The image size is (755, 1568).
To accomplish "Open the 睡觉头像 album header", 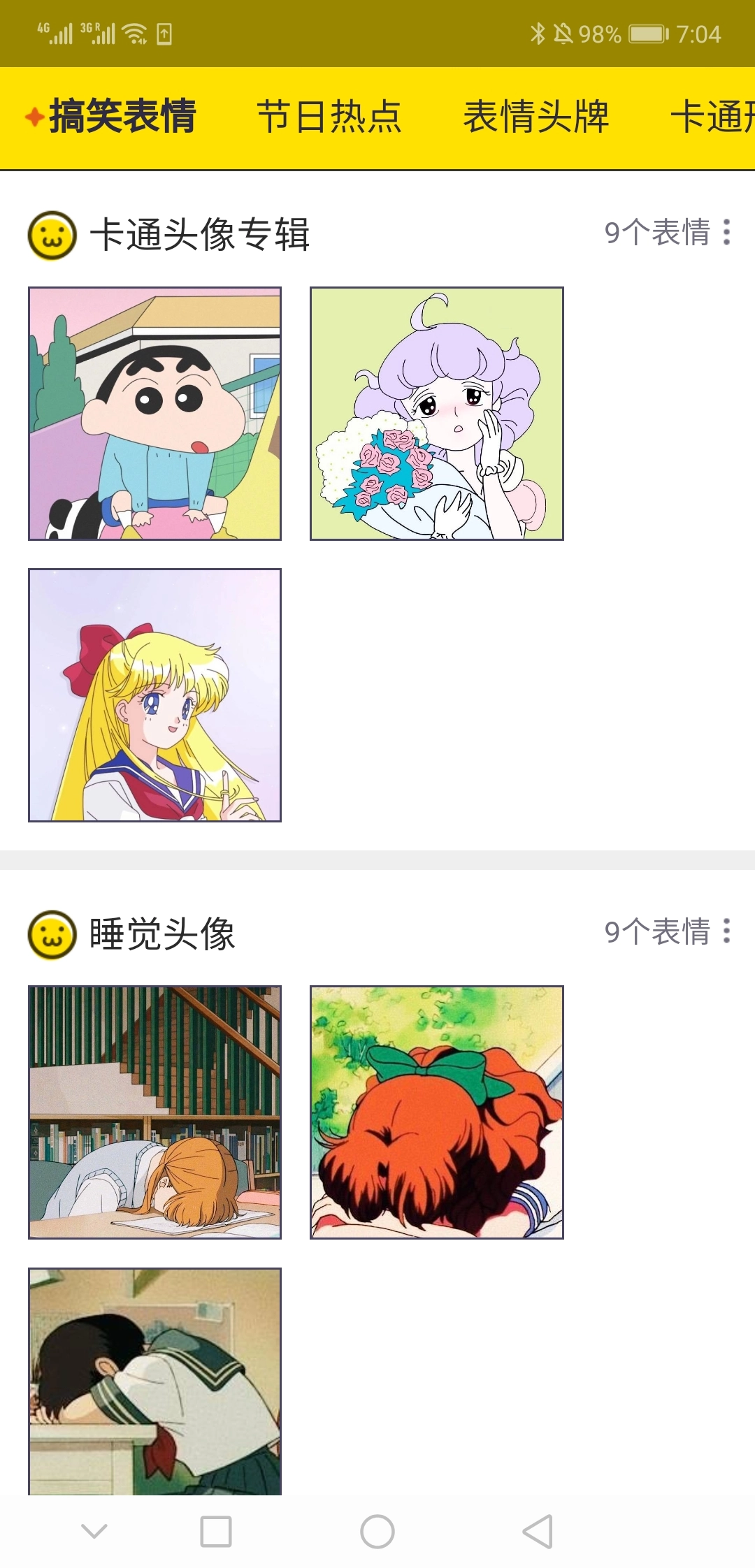I will [x=162, y=934].
